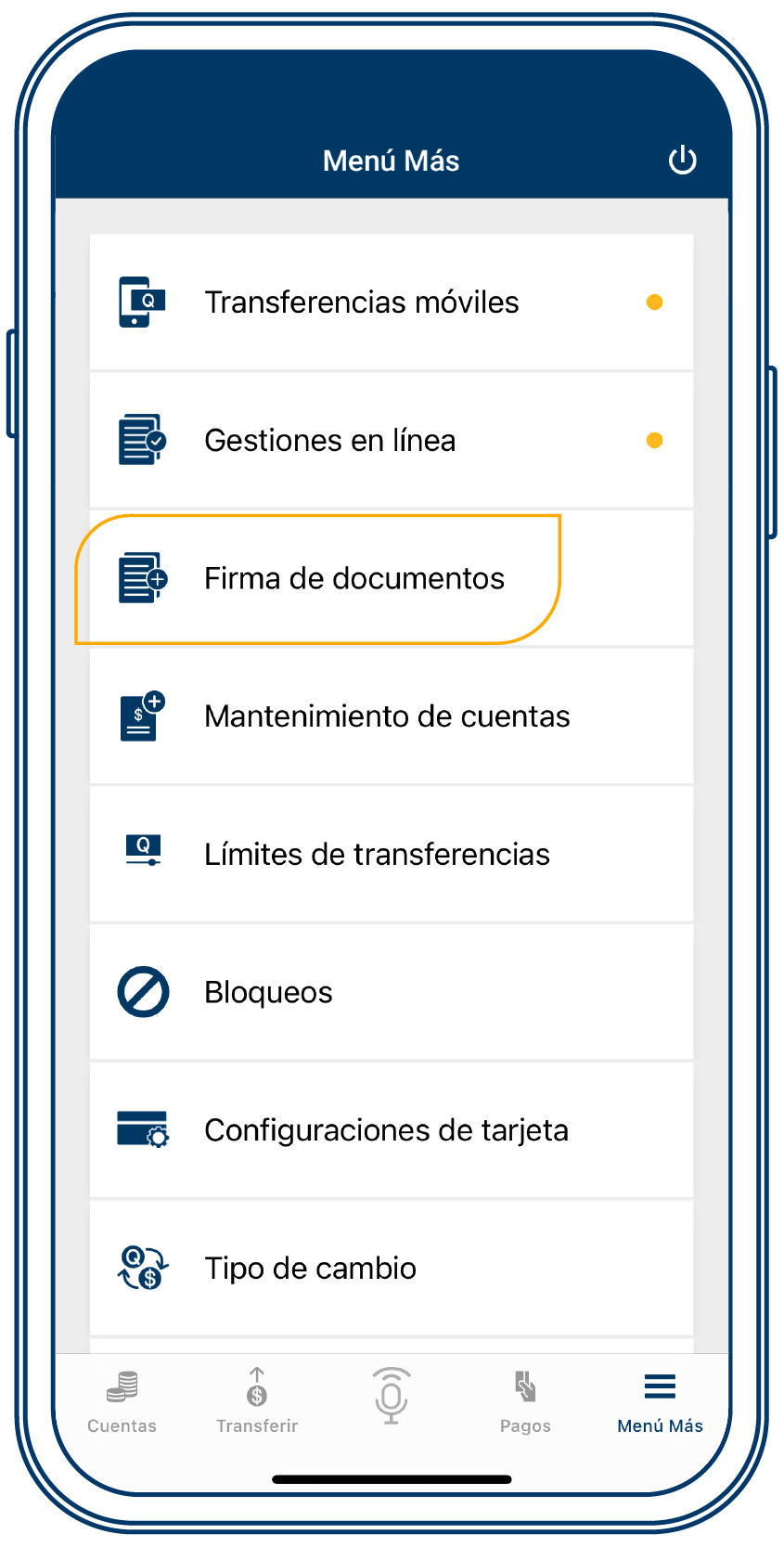Open Gestiones en línea
The width and height of the screenshot is (784, 1547).
391,441
